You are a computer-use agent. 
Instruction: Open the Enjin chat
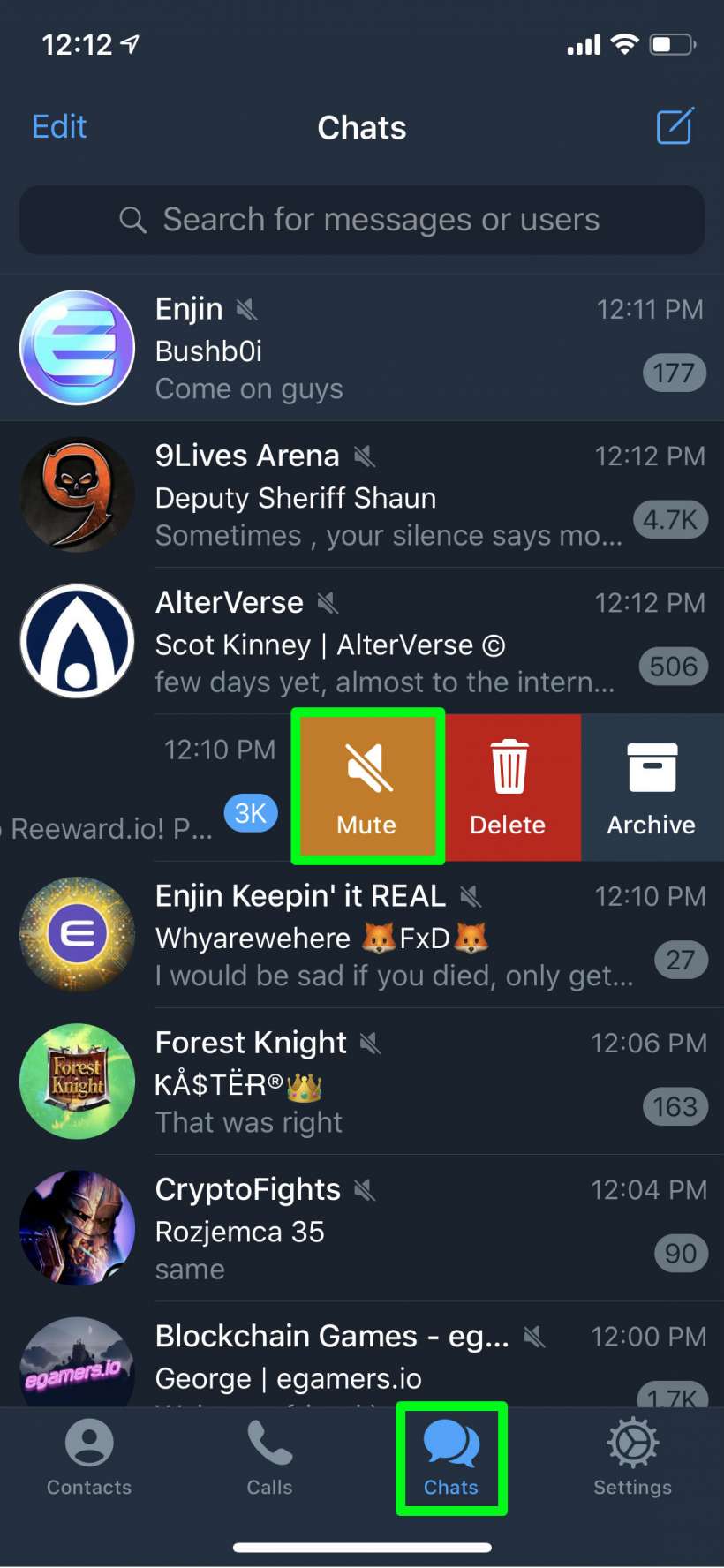[362, 348]
